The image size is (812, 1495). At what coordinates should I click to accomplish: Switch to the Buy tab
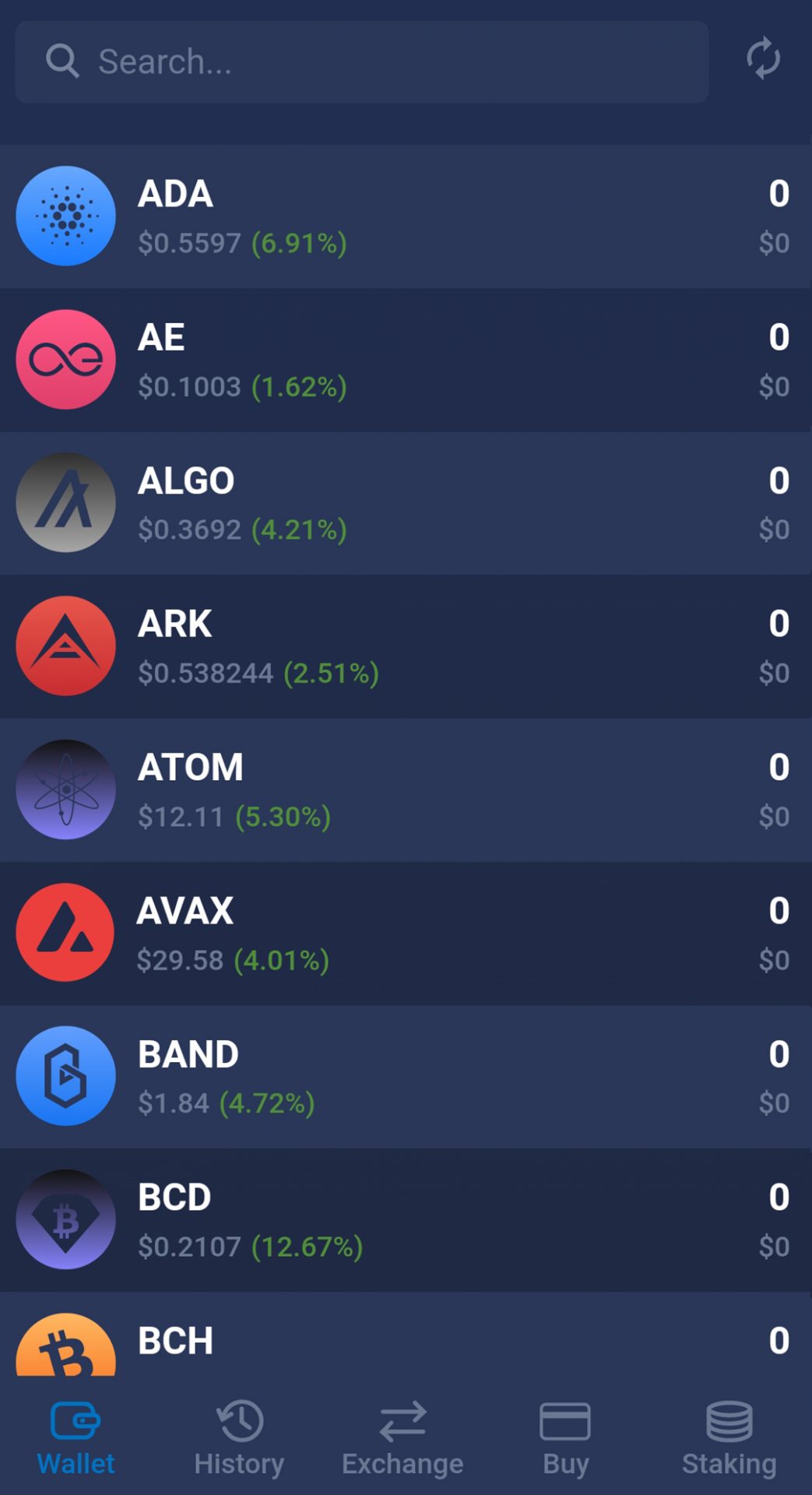(565, 1439)
